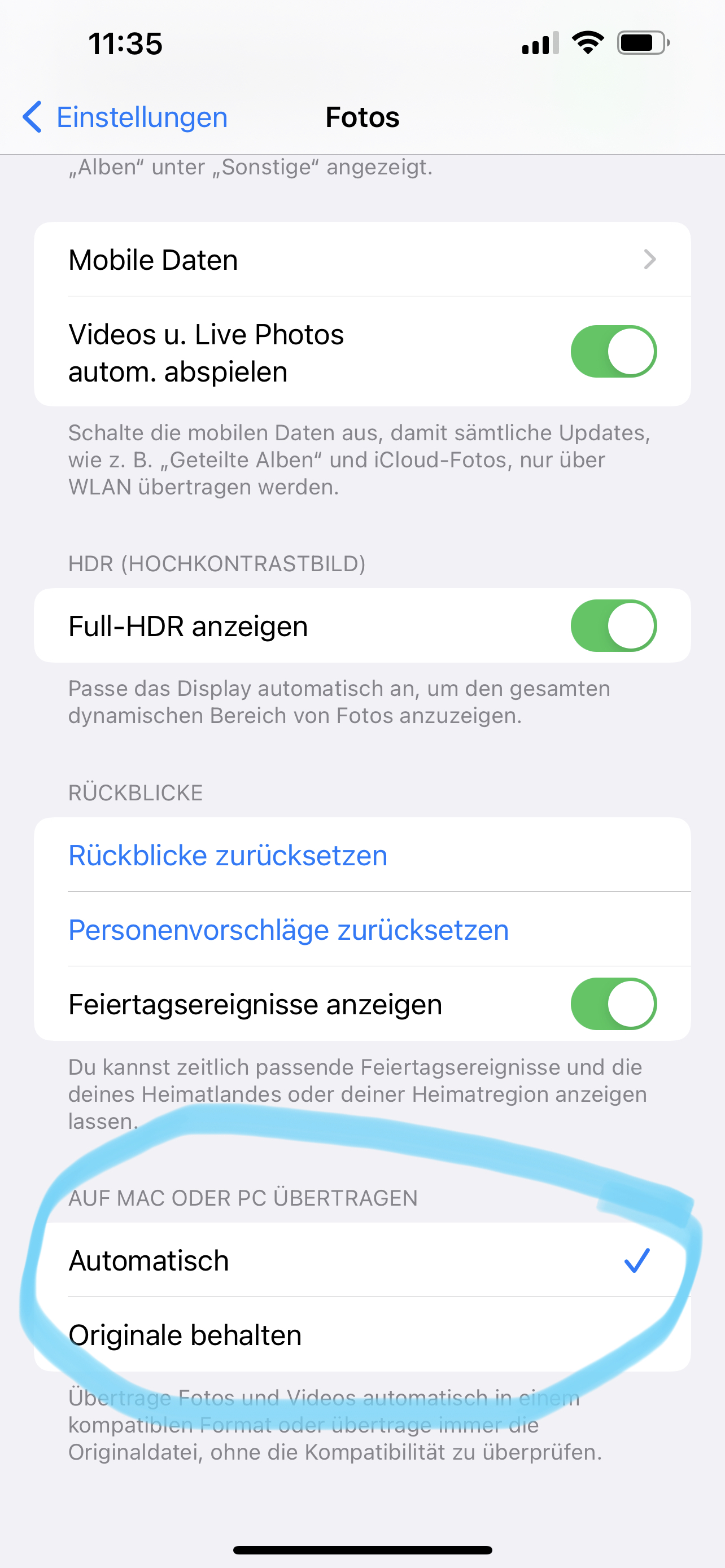725x1568 pixels.
Task: Select the Automatisch transfer option
Action: tap(361, 1260)
